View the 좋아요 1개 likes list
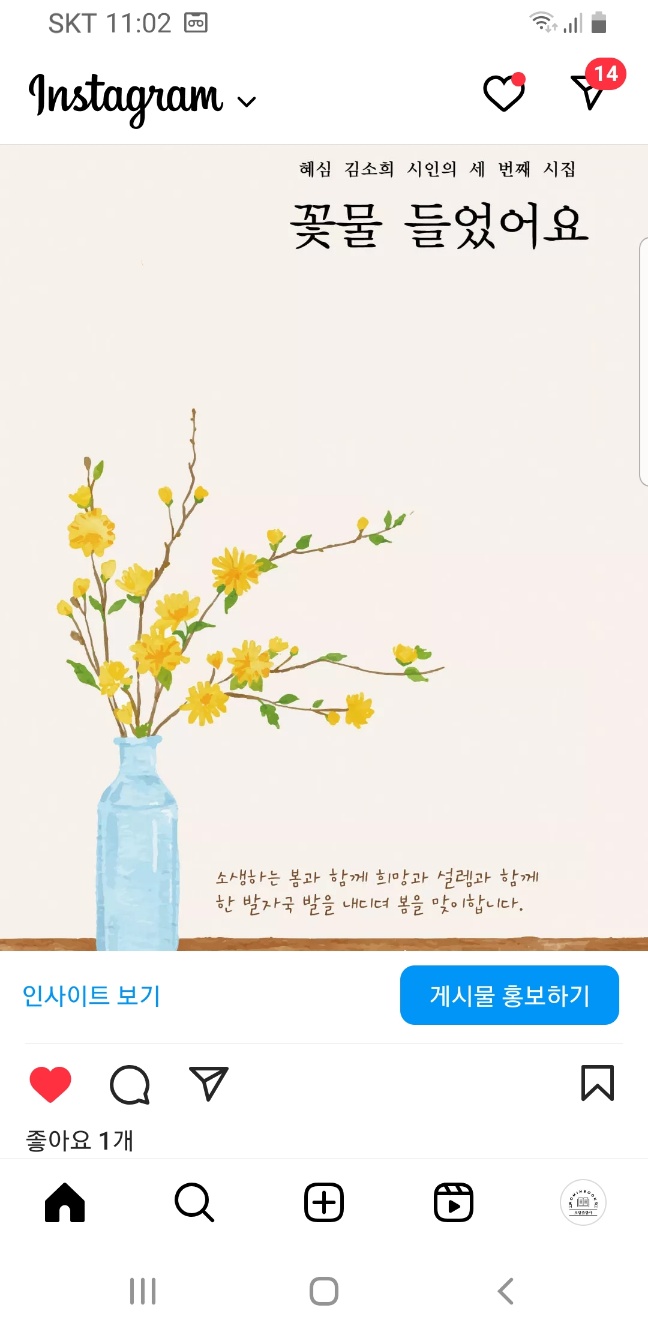Image resolution: width=648 pixels, height=1332 pixels. [x=79, y=1140]
